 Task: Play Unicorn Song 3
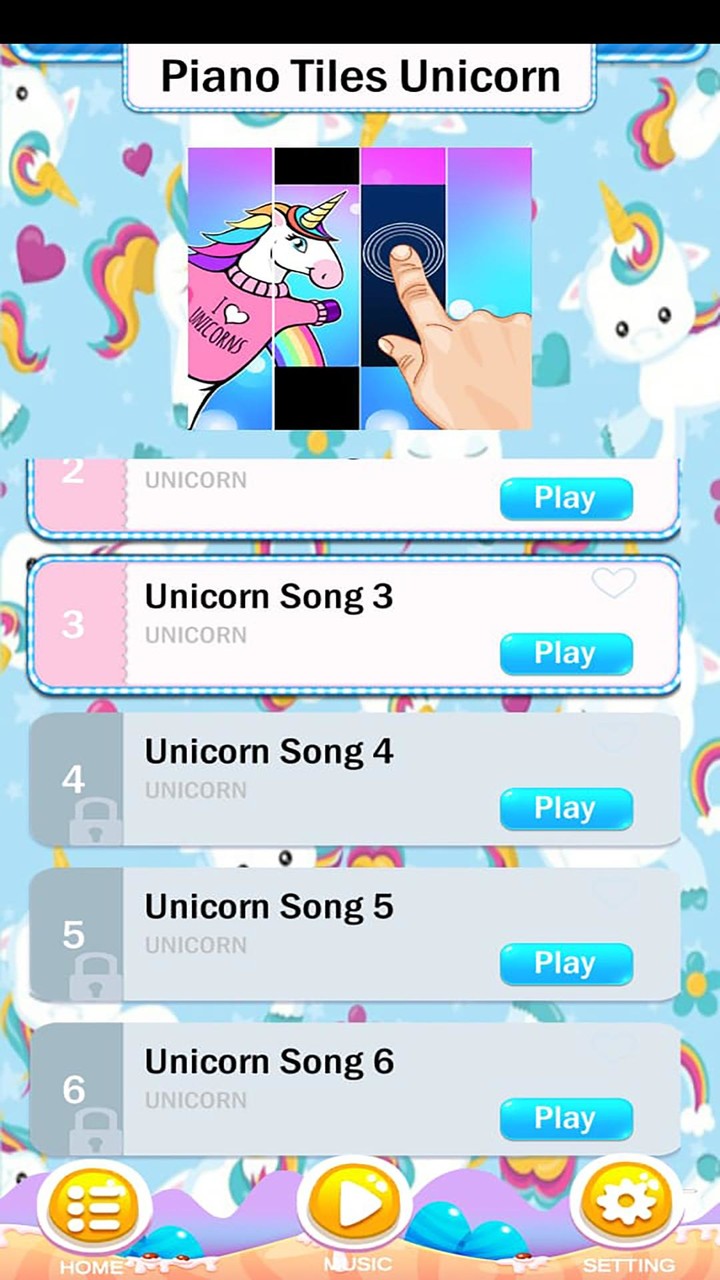tap(566, 653)
